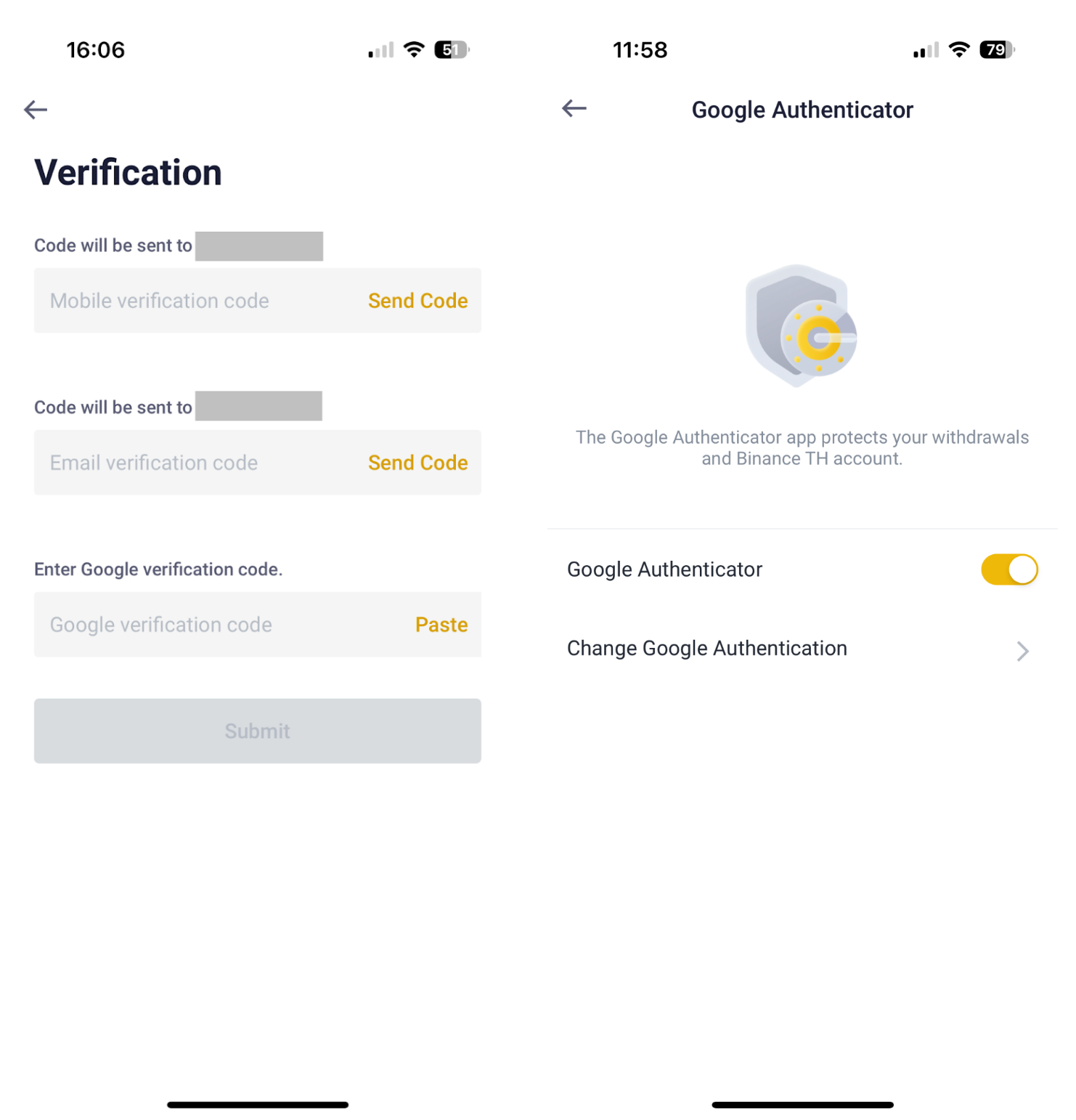This screenshot has width=1076, height=1120.
Task: Open Change Google Authentication
Action: click(802, 649)
